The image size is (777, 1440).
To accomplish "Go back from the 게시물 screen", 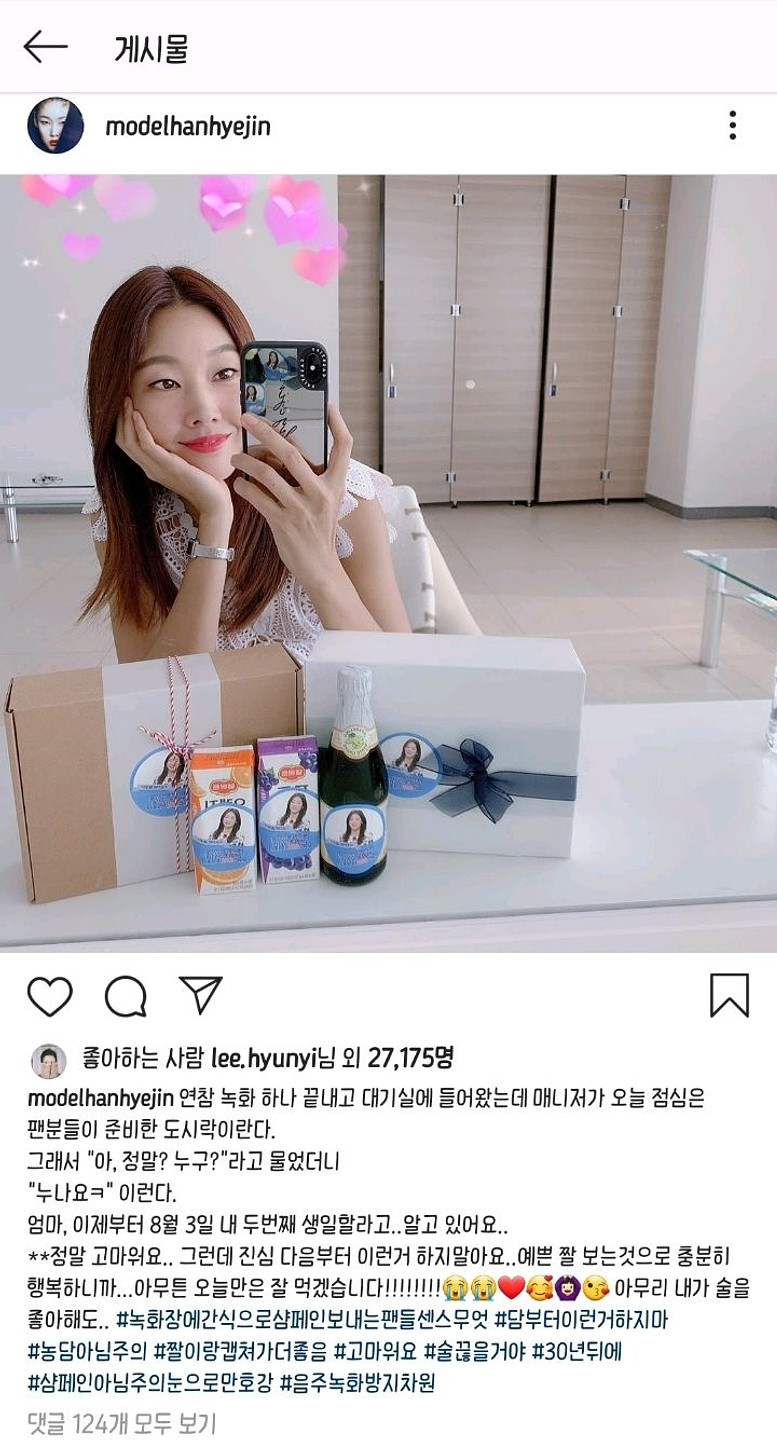I will coord(45,46).
